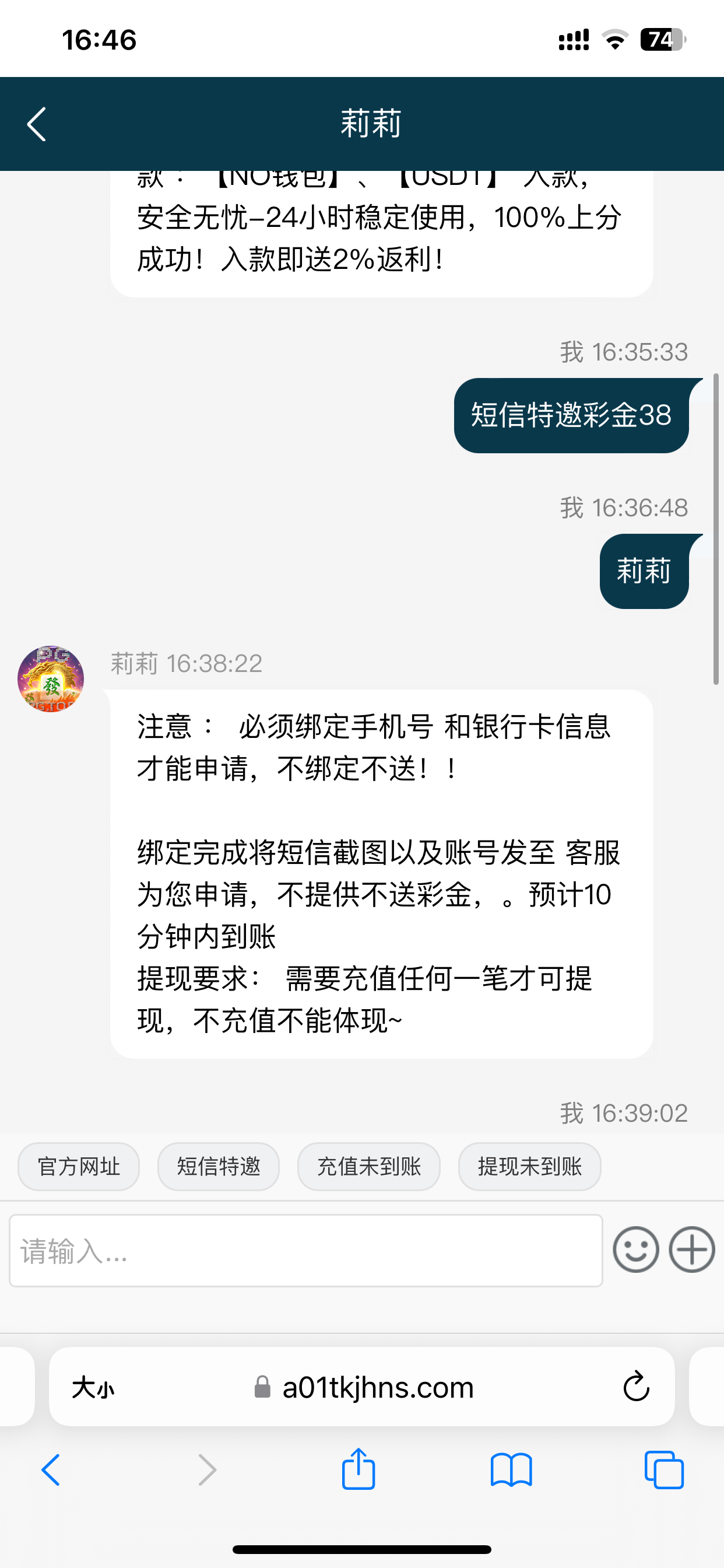Tap the a01tkjhns.com address bar
Screen dimensions: 724x1568
click(377, 1388)
